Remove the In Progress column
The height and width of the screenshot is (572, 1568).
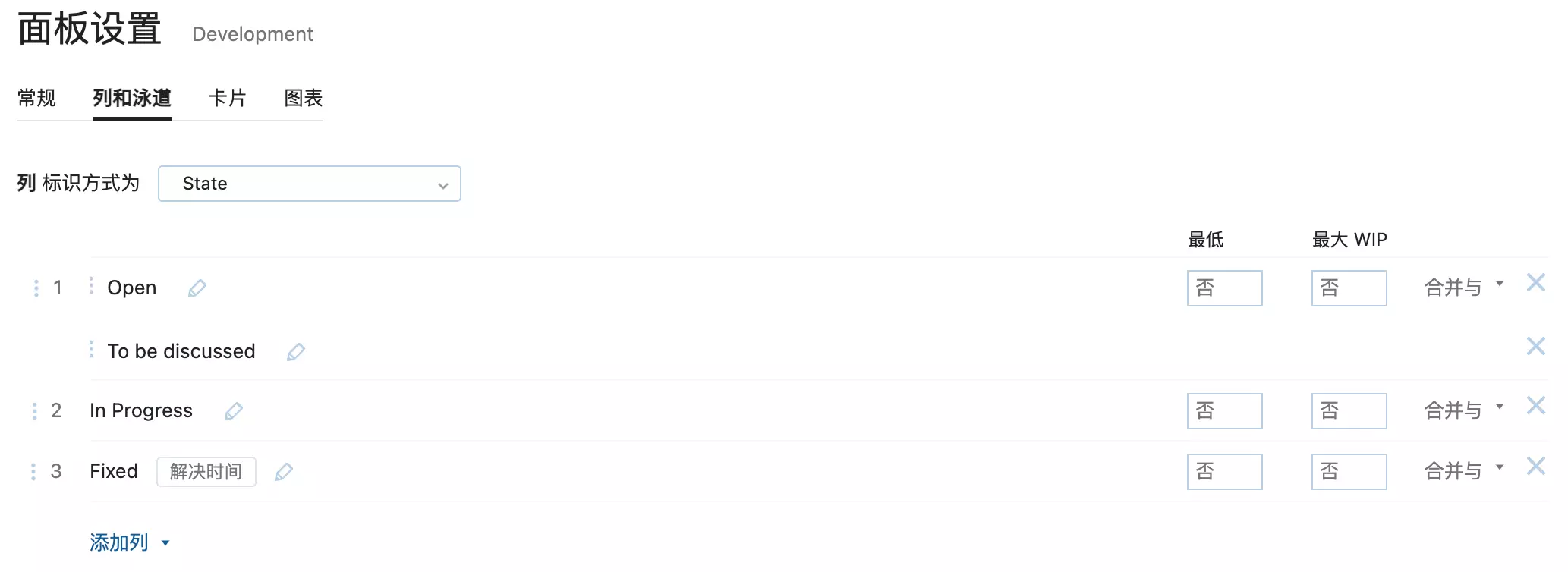[x=1535, y=406]
